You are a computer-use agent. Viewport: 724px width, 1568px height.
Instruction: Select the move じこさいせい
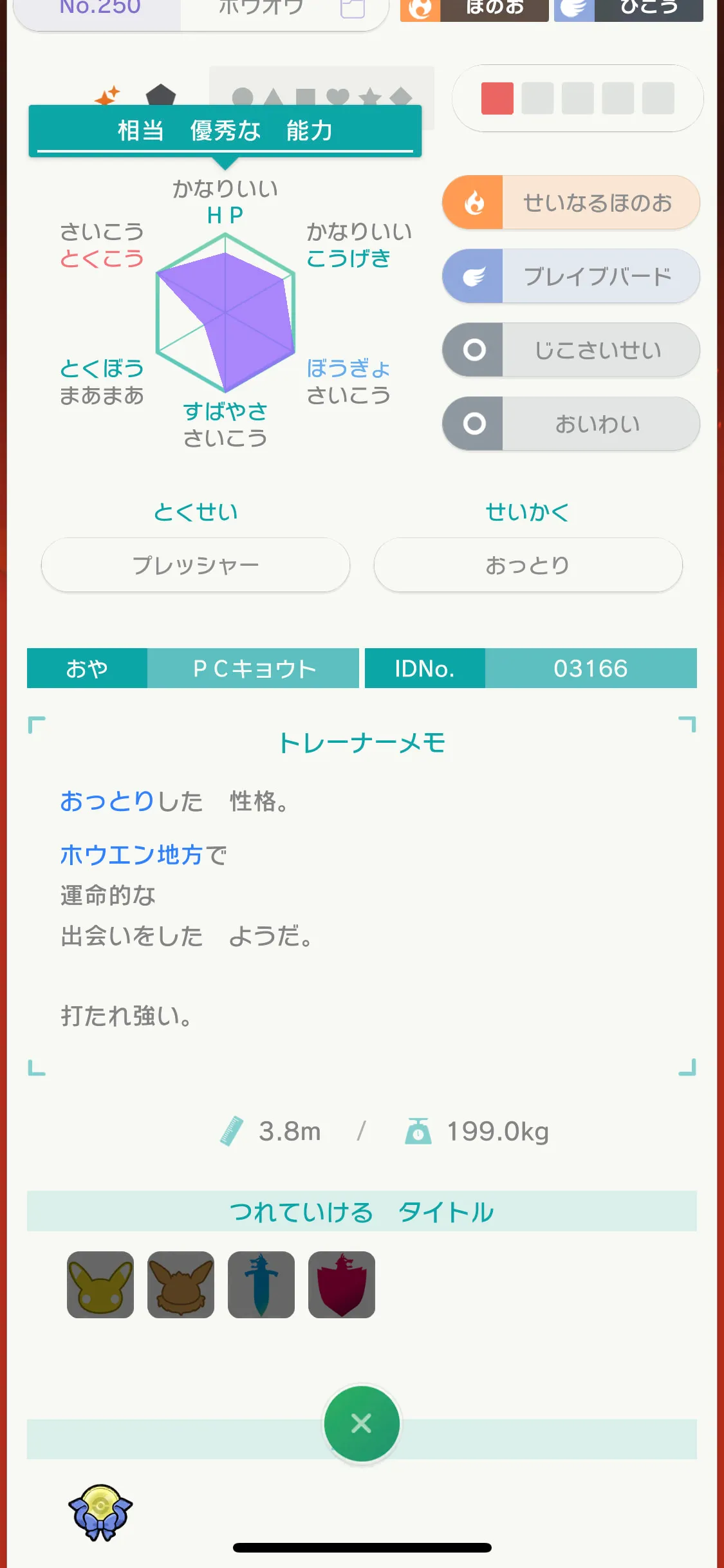[x=571, y=350]
